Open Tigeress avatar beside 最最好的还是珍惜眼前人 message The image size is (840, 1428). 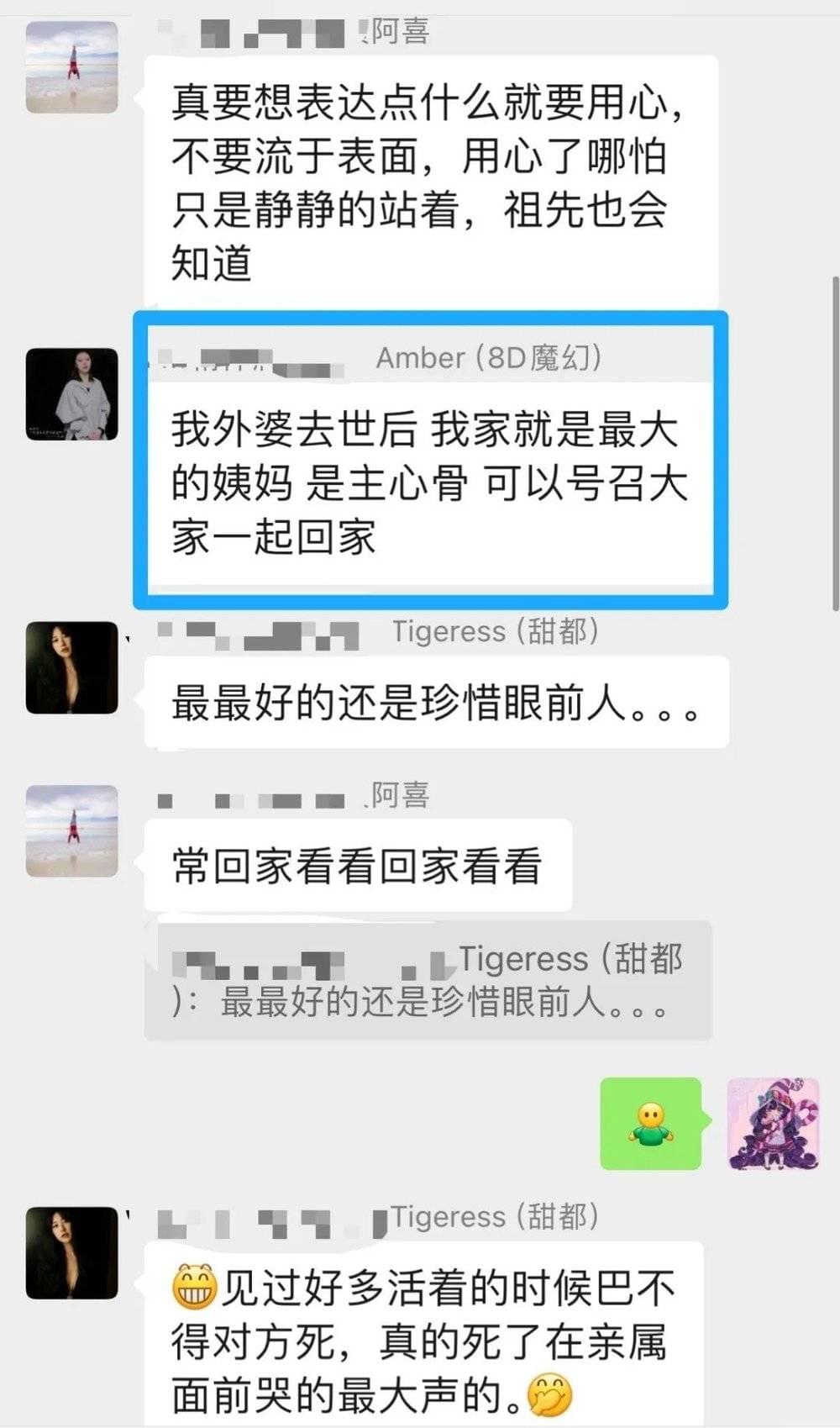pyautogui.click(x=72, y=667)
